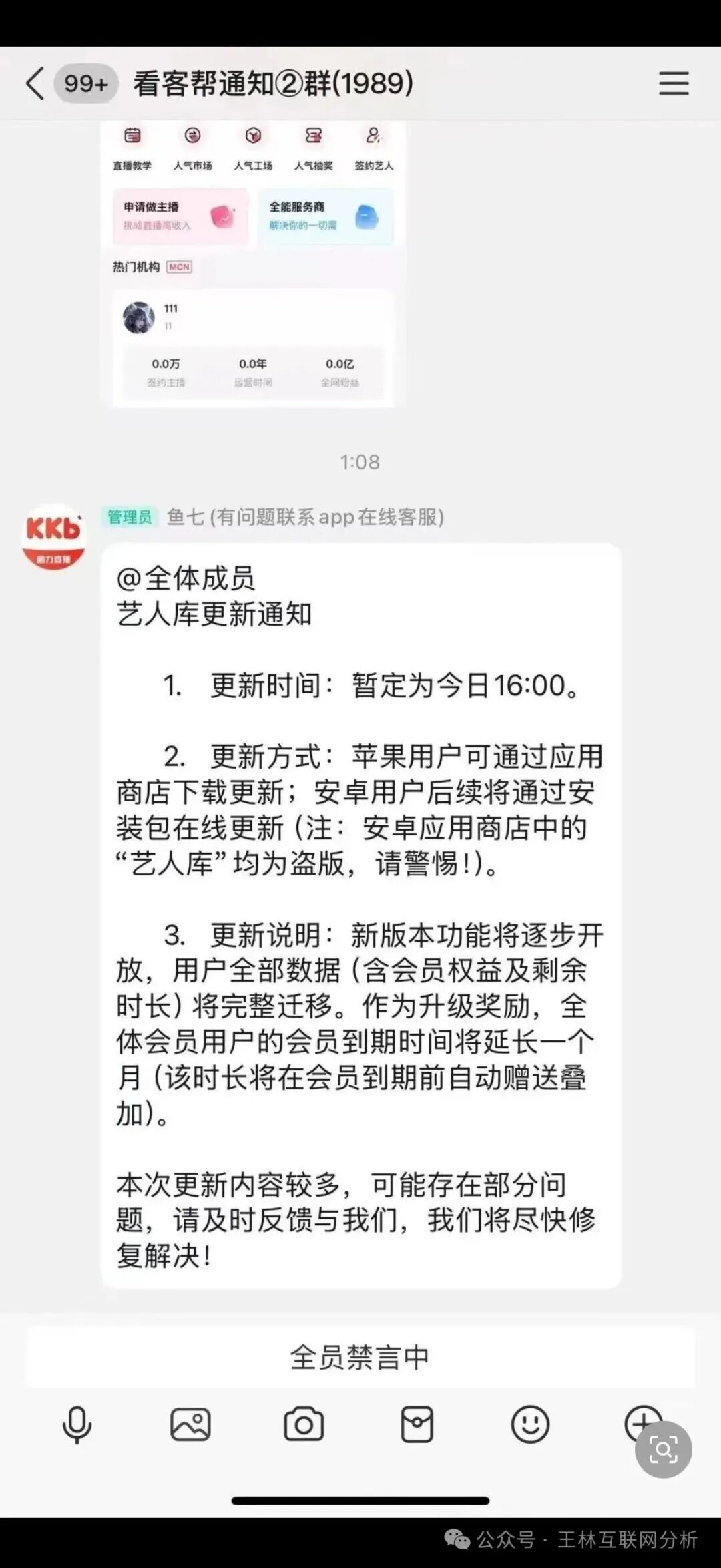Tap the 人气抽奖 lottery icon

tap(314, 138)
